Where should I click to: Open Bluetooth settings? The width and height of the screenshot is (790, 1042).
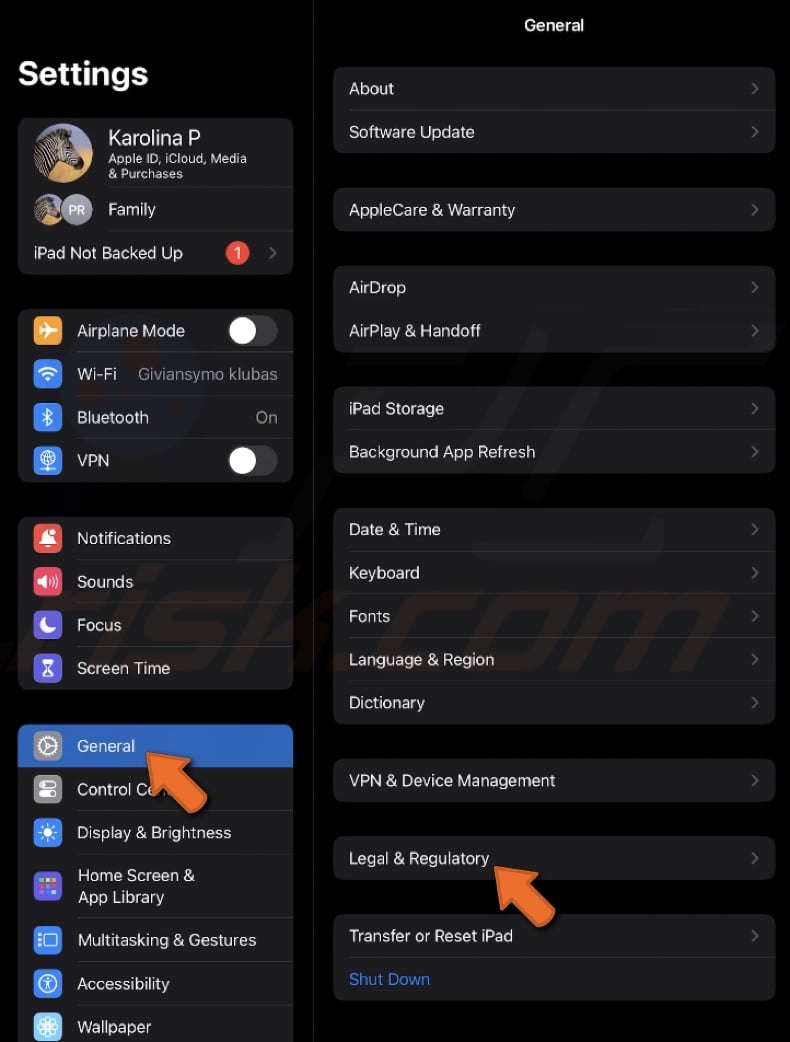[x=155, y=417]
